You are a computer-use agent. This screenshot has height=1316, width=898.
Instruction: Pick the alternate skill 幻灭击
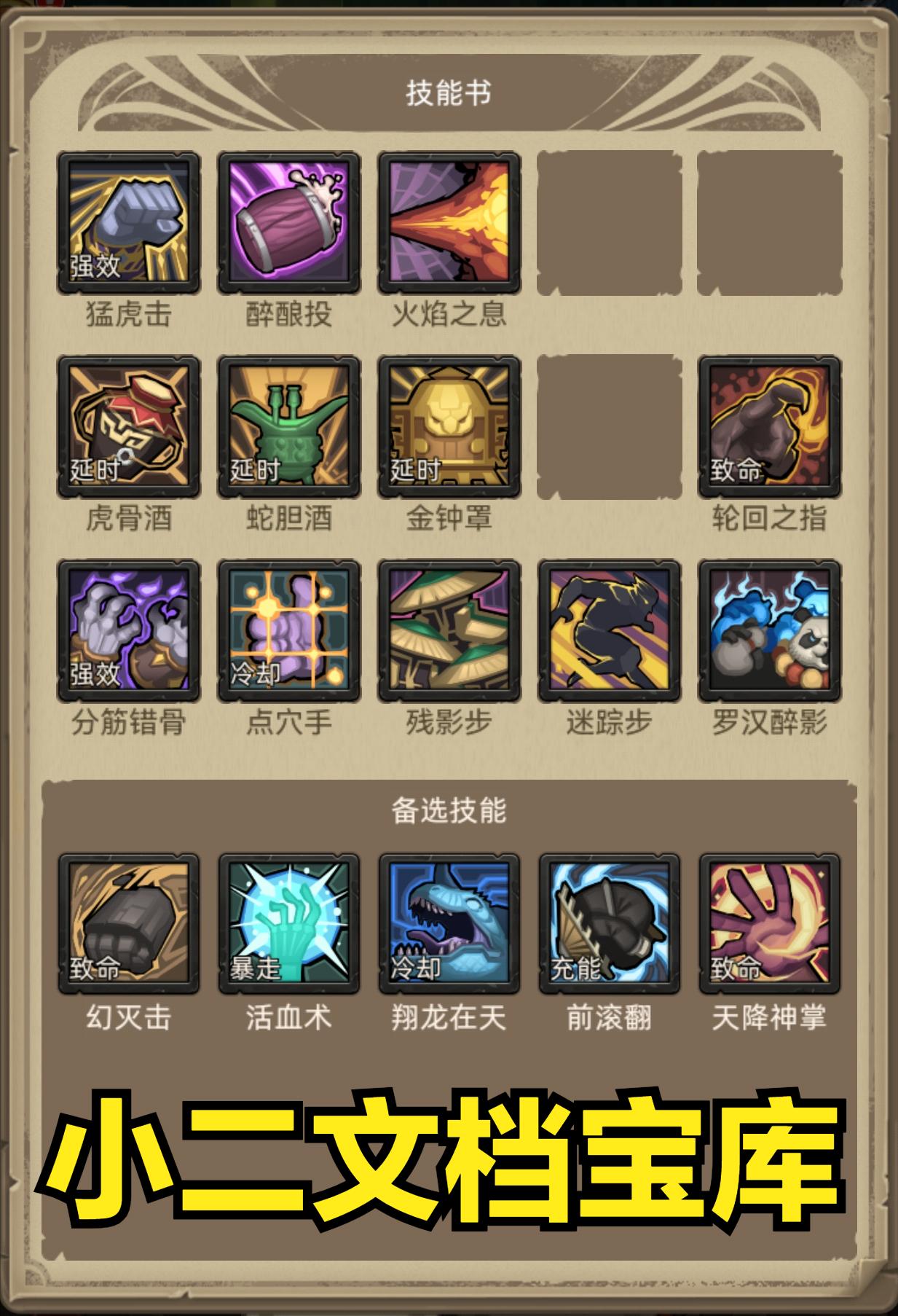(128, 924)
